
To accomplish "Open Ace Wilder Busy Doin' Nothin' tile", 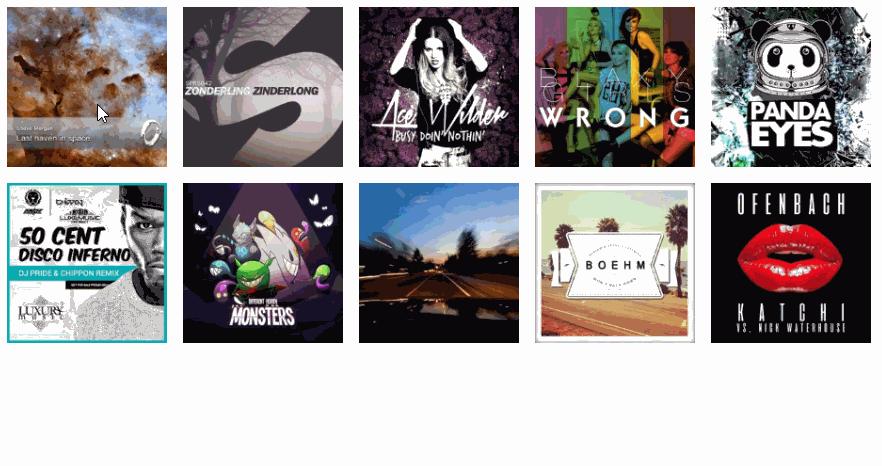I will [x=439, y=87].
